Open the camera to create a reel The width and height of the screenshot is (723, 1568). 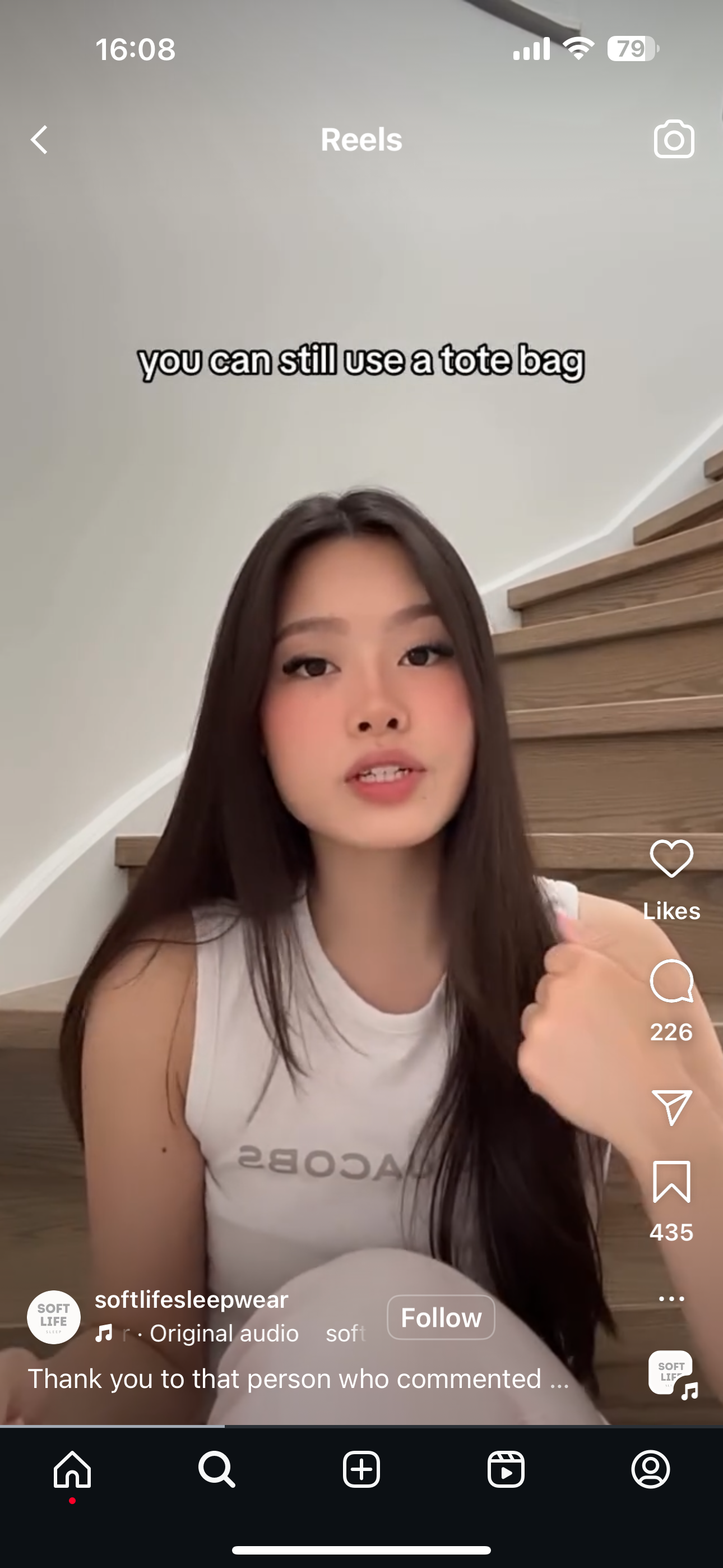coord(674,140)
